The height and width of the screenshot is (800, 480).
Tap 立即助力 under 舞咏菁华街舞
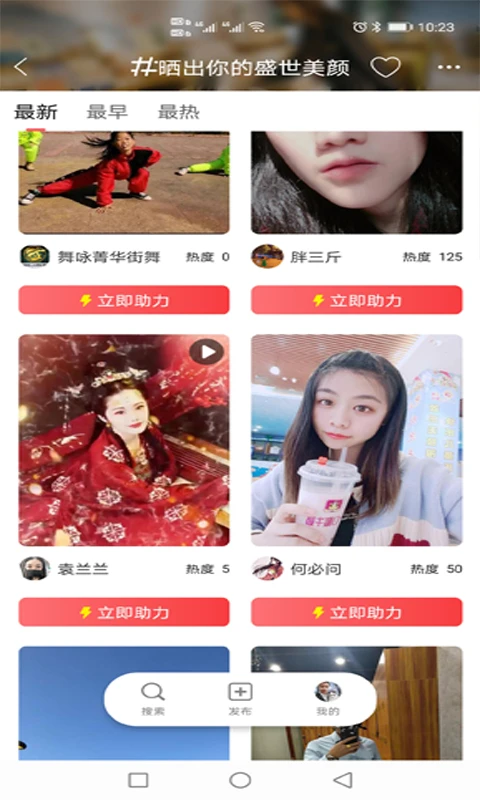124,300
